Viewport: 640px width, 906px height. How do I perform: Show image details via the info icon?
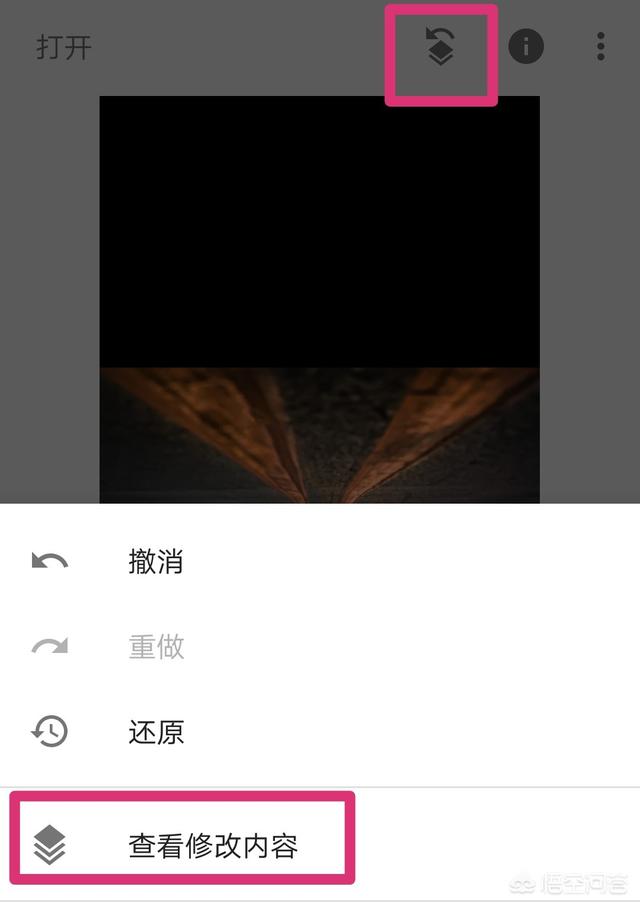(526, 47)
